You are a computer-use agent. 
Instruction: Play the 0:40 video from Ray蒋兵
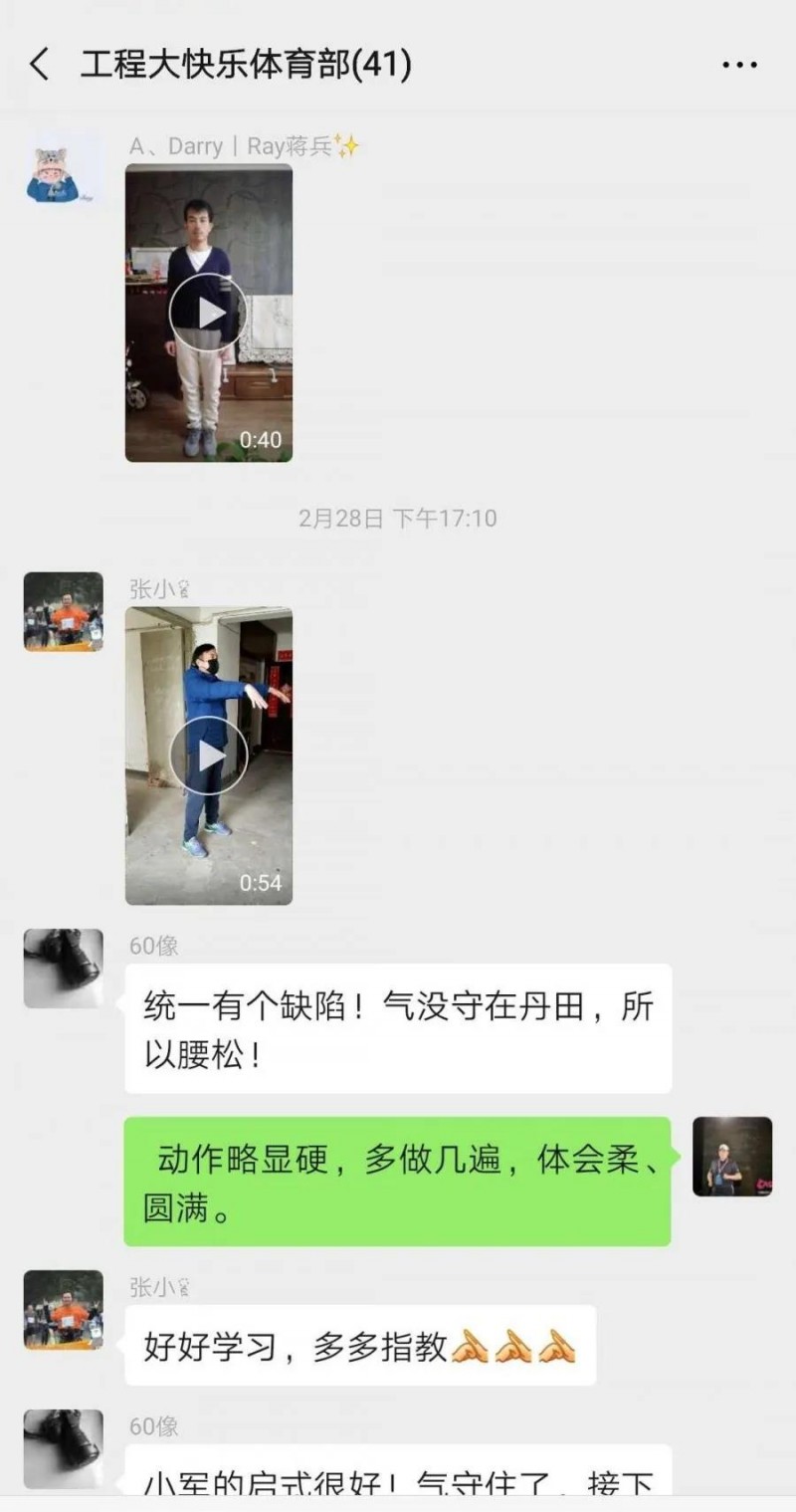208,314
